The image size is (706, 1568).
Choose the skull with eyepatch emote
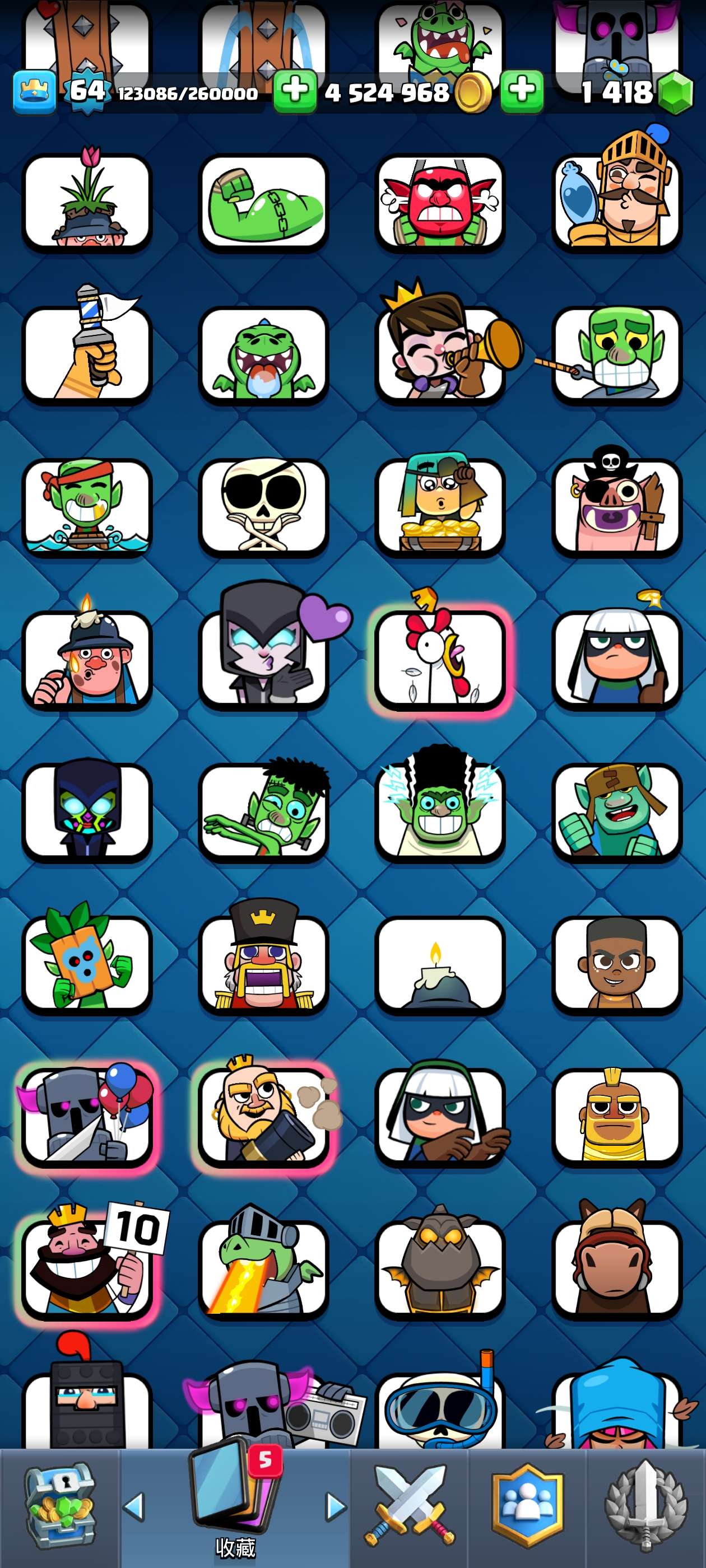click(x=263, y=507)
